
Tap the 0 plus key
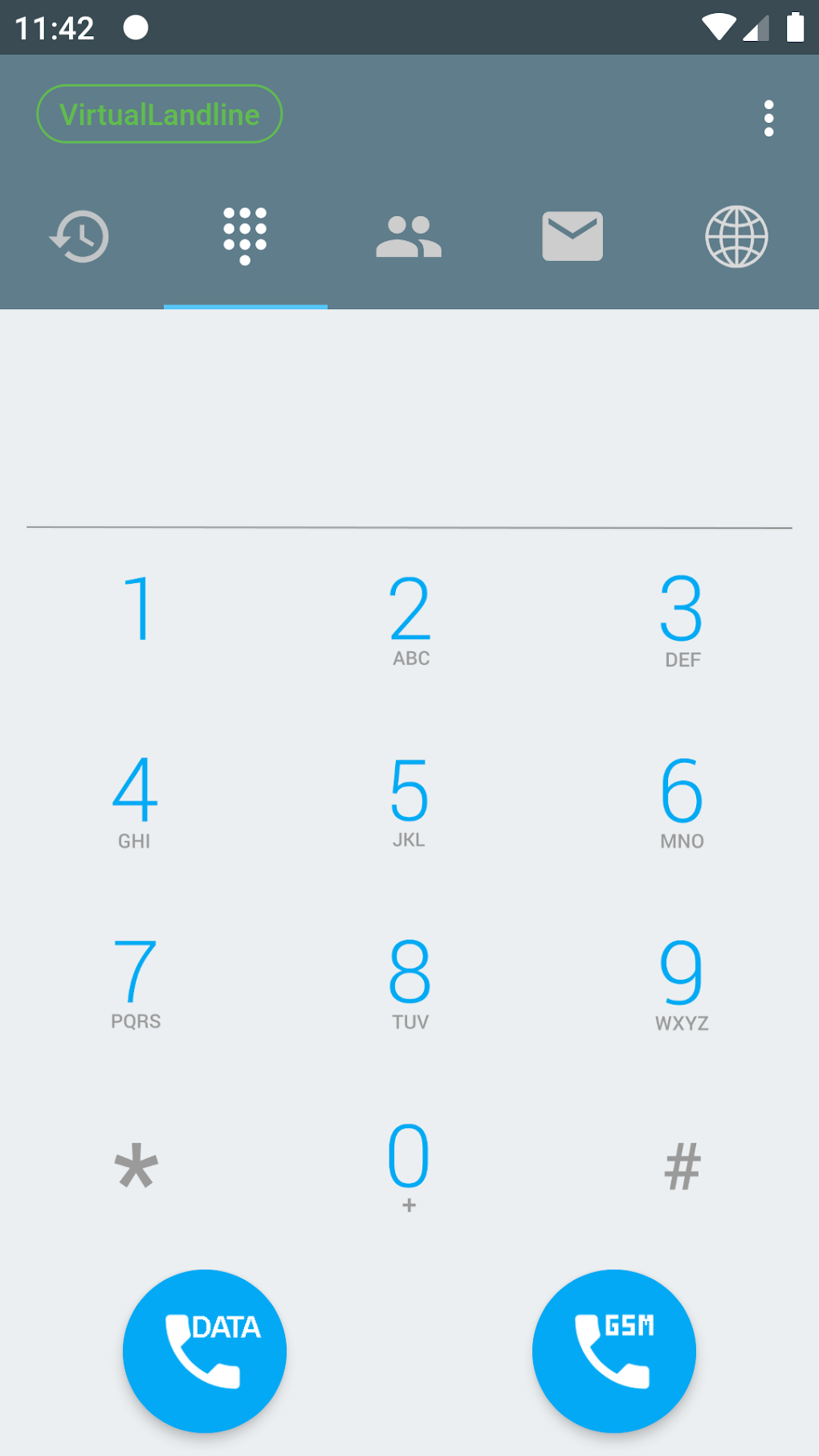[x=409, y=1165]
